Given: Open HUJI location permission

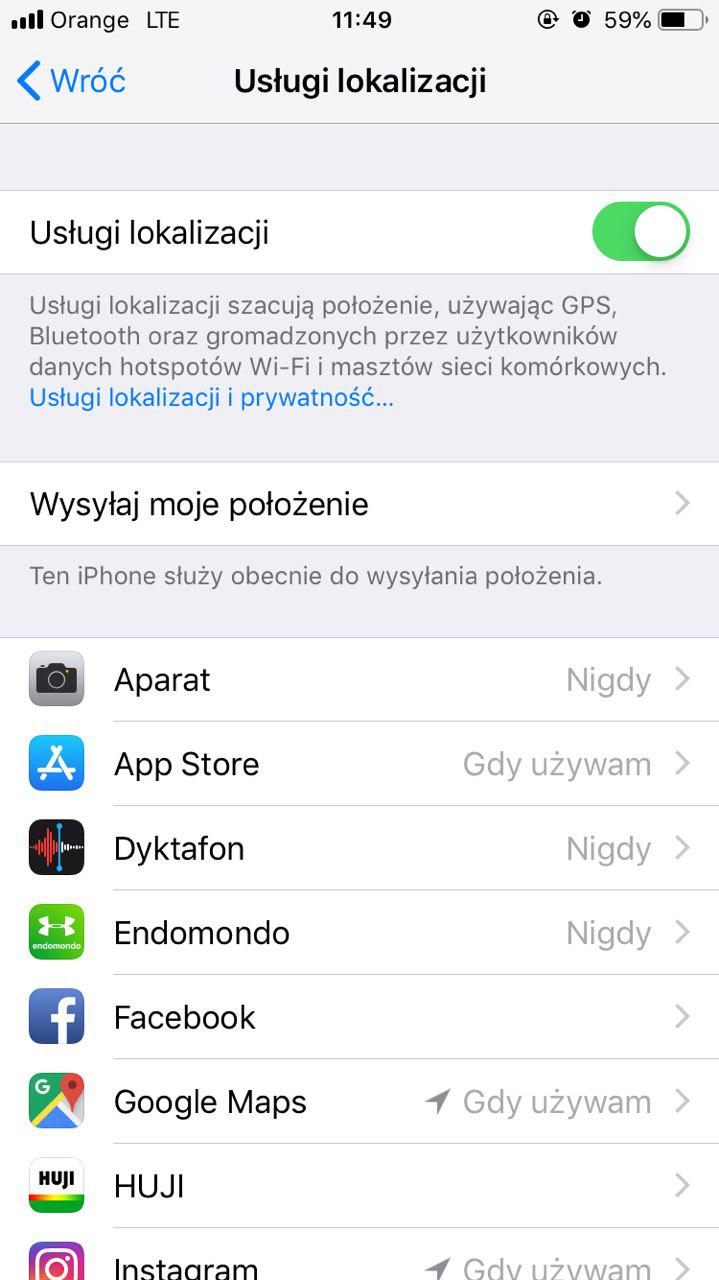Looking at the screenshot, I should coord(359,1186).
